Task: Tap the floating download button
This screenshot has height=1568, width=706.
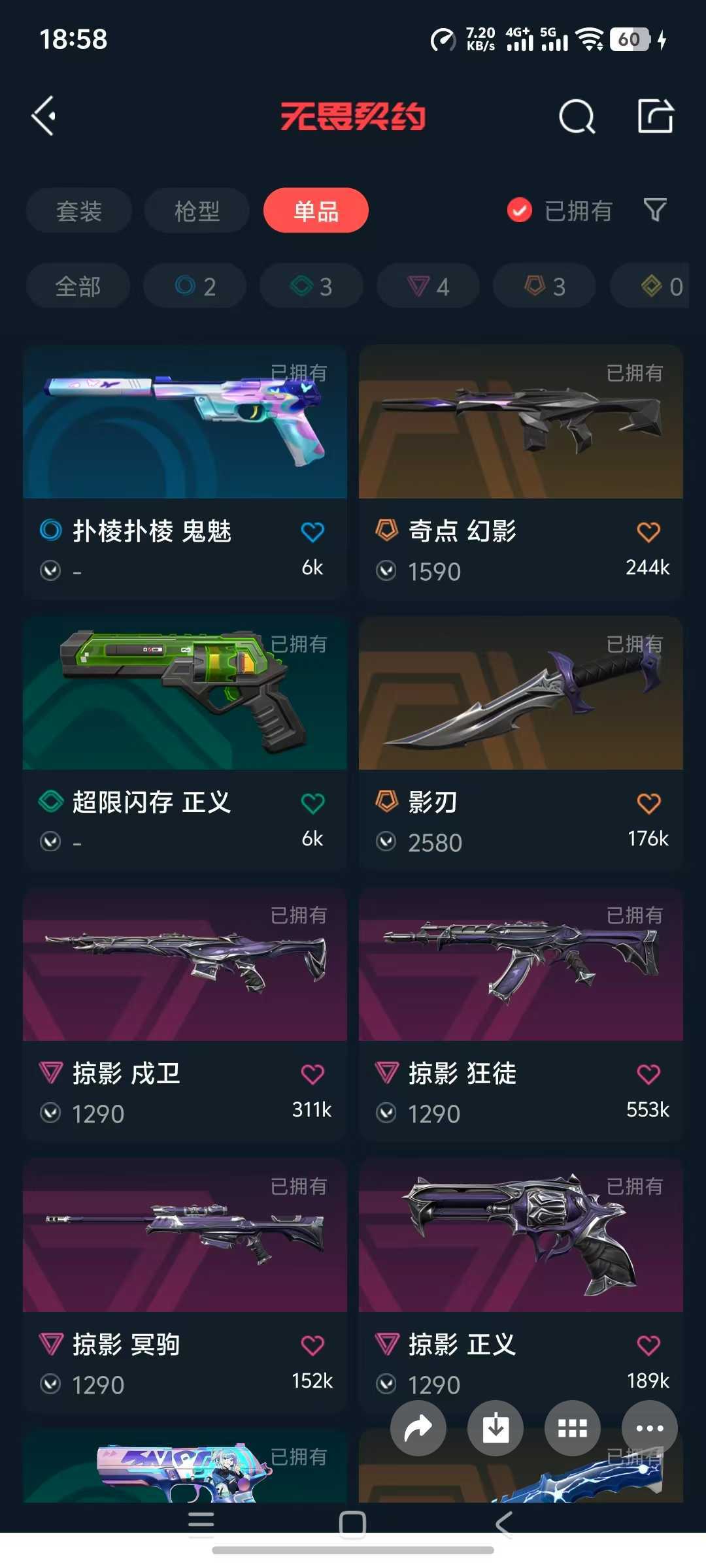Action: (496, 1428)
